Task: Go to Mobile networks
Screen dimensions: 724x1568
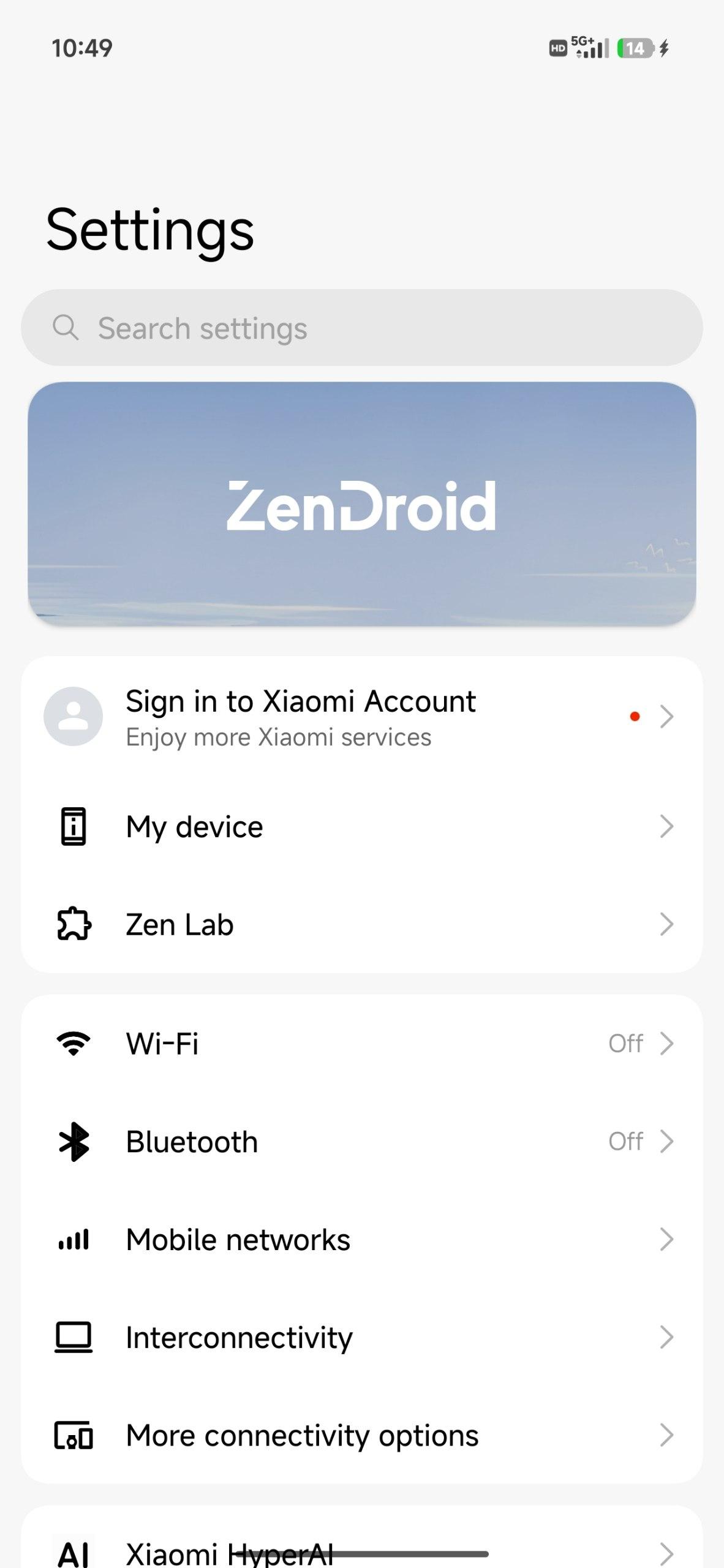Action: 361,1240
